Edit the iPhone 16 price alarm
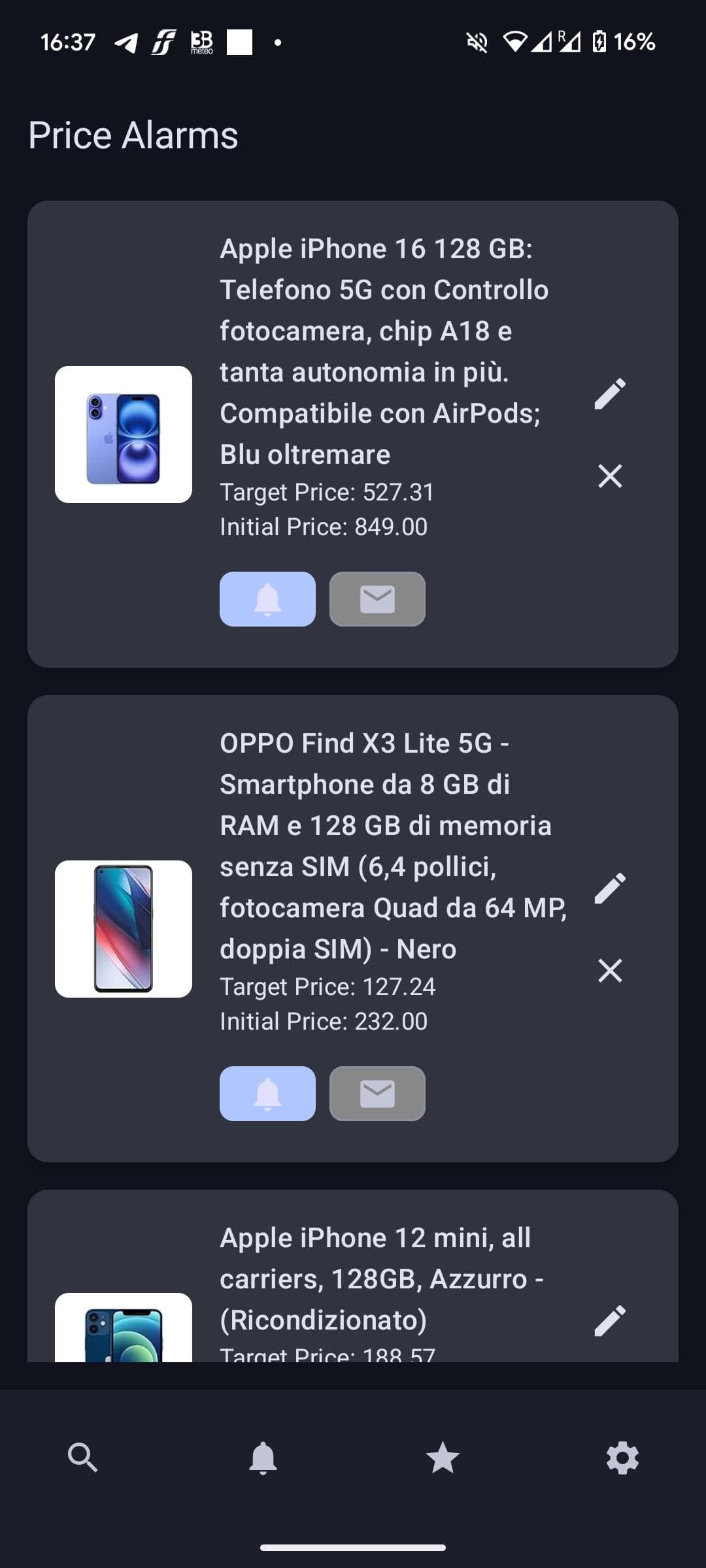The height and width of the screenshot is (1568, 706). (610, 394)
